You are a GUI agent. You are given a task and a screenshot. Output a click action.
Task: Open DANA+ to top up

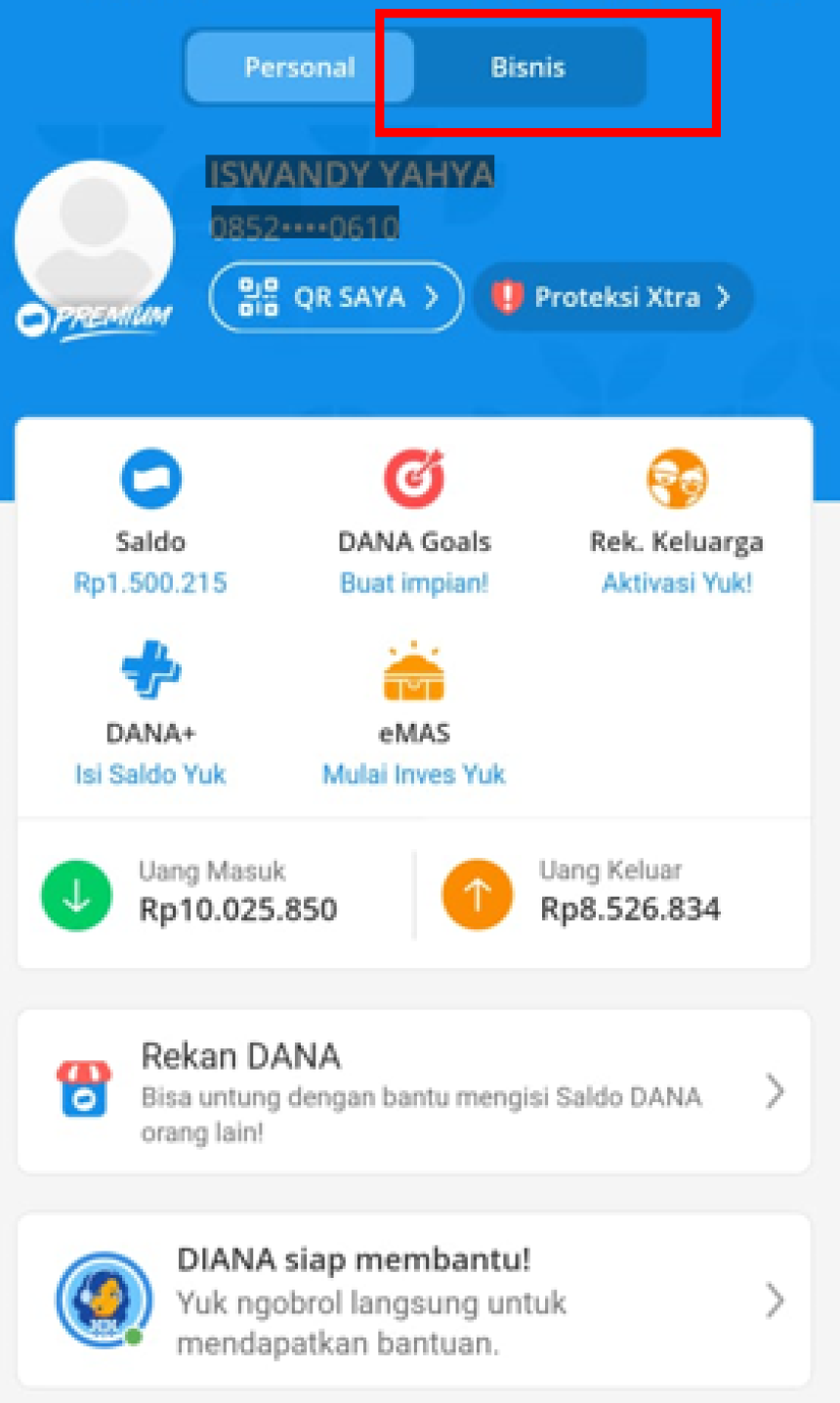click(150, 714)
